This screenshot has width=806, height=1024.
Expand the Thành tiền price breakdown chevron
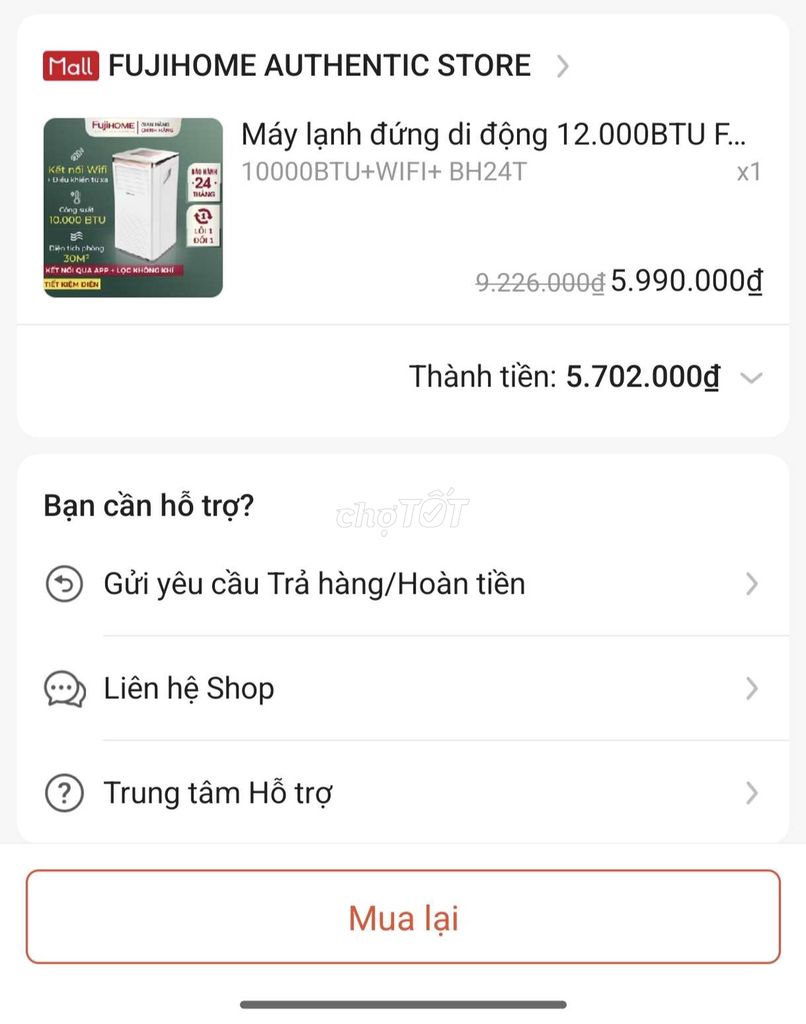click(749, 378)
